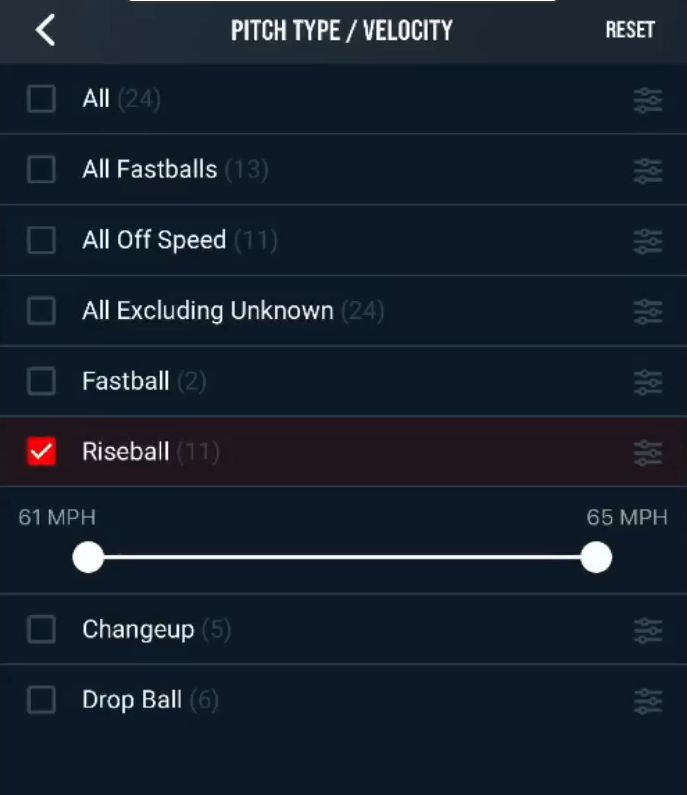Check the All (24) checkbox
The image size is (687, 795).
41,99
